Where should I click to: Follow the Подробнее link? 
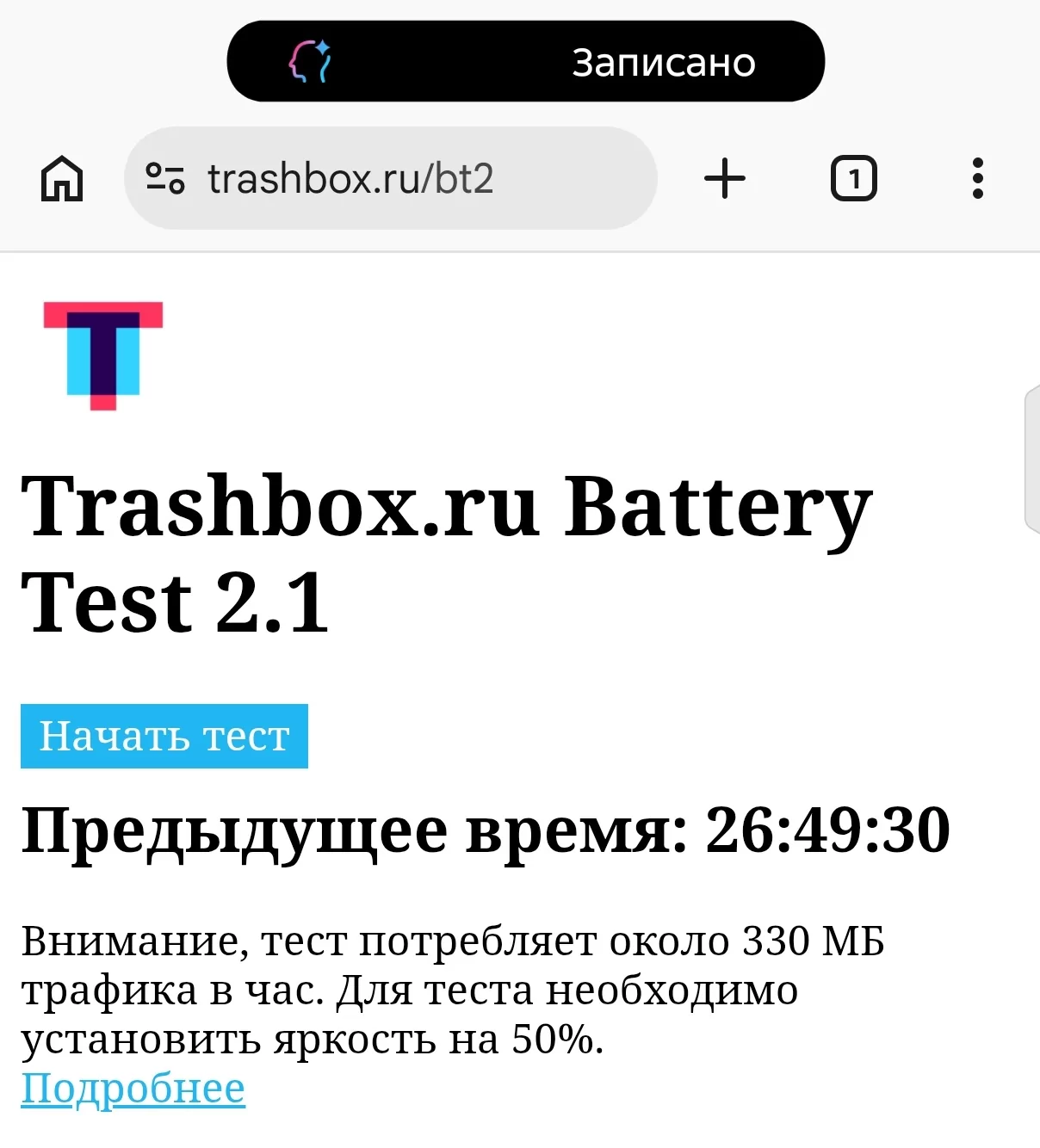click(133, 1089)
